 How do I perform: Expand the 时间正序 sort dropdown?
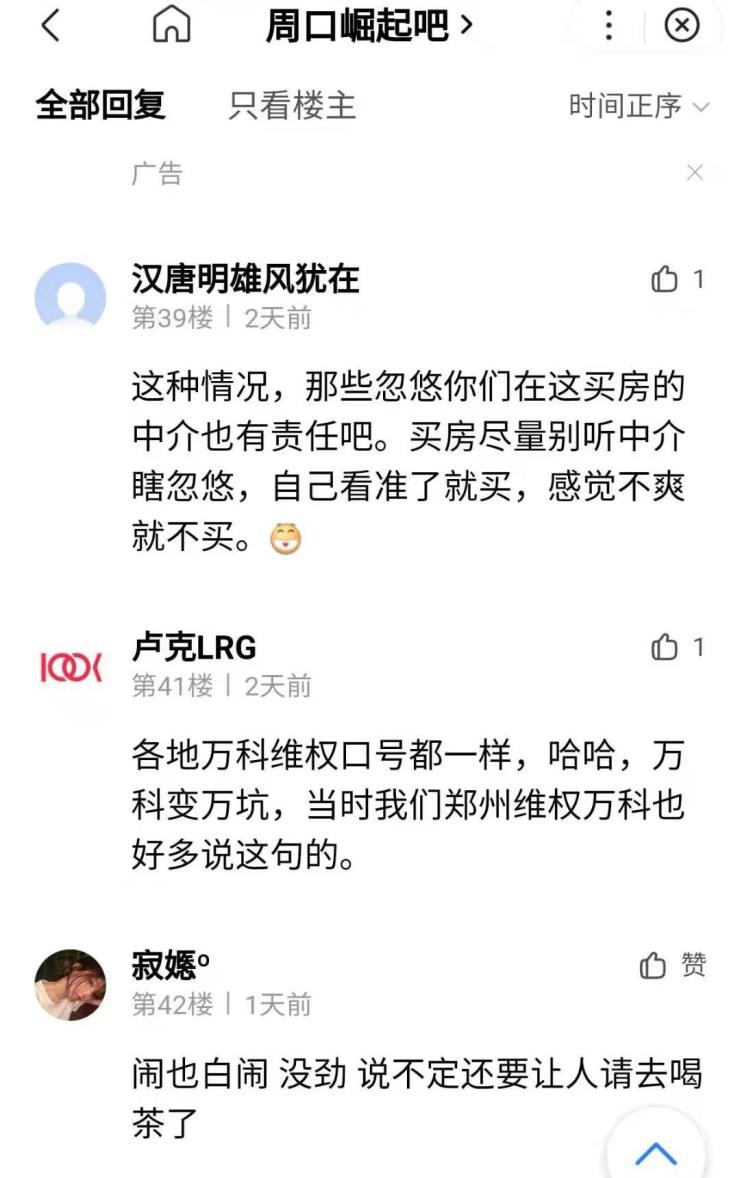[638, 106]
